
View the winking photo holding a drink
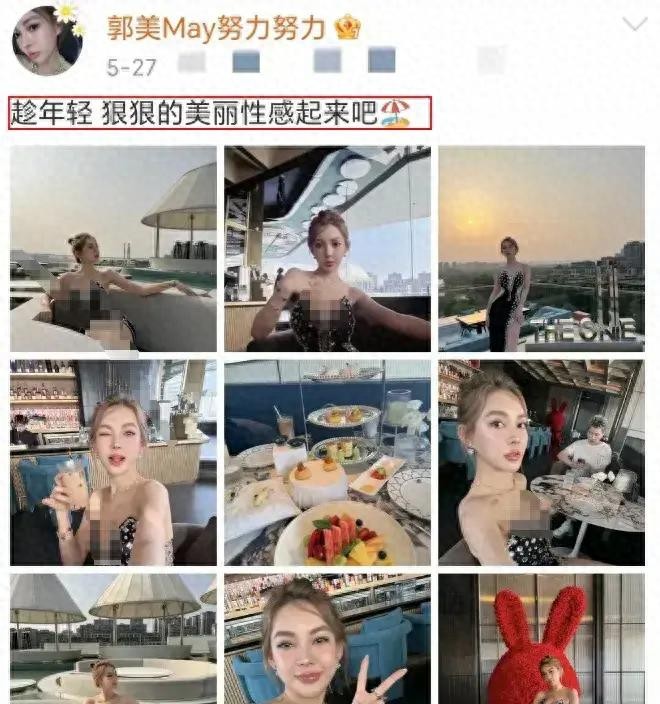(x=113, y=463)
